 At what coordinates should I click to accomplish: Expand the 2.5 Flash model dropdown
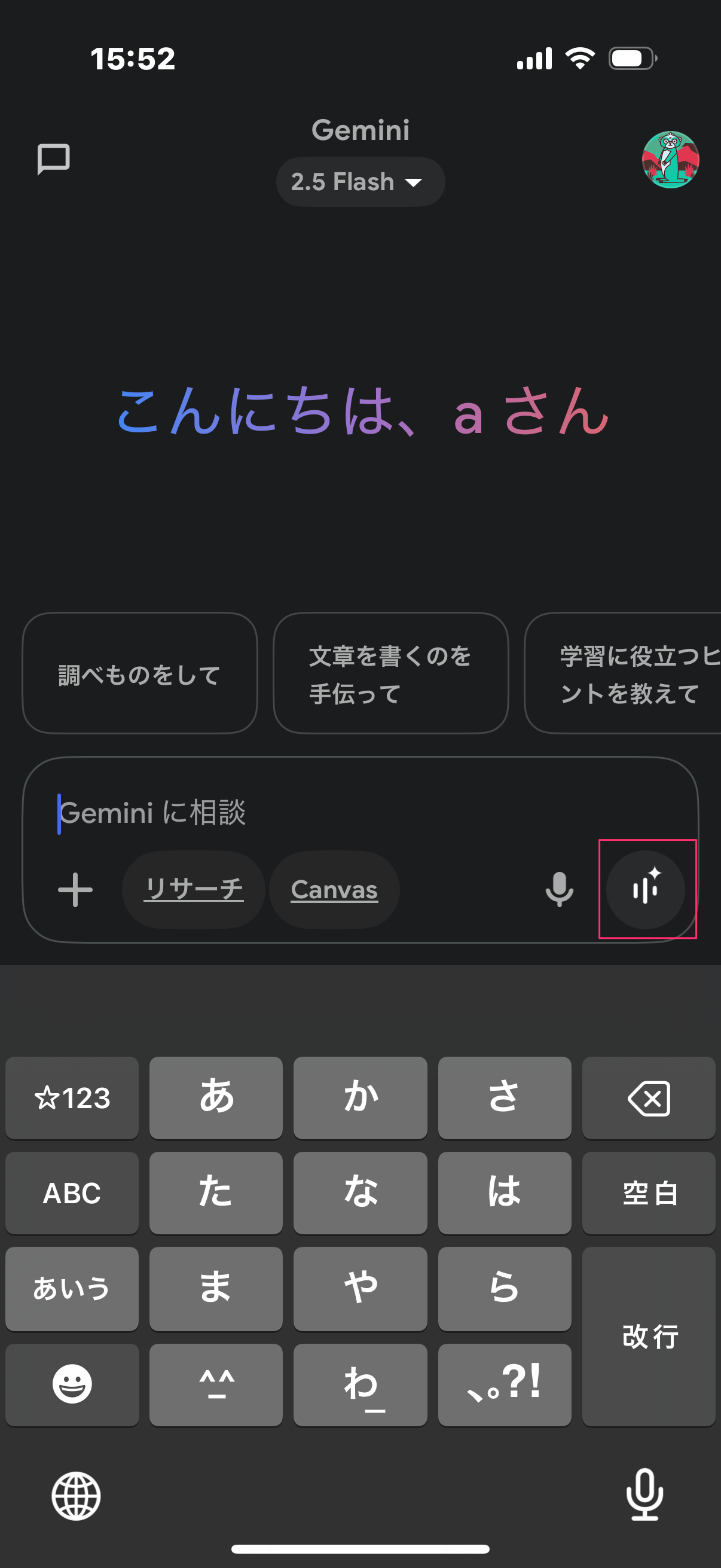point(360,182)
